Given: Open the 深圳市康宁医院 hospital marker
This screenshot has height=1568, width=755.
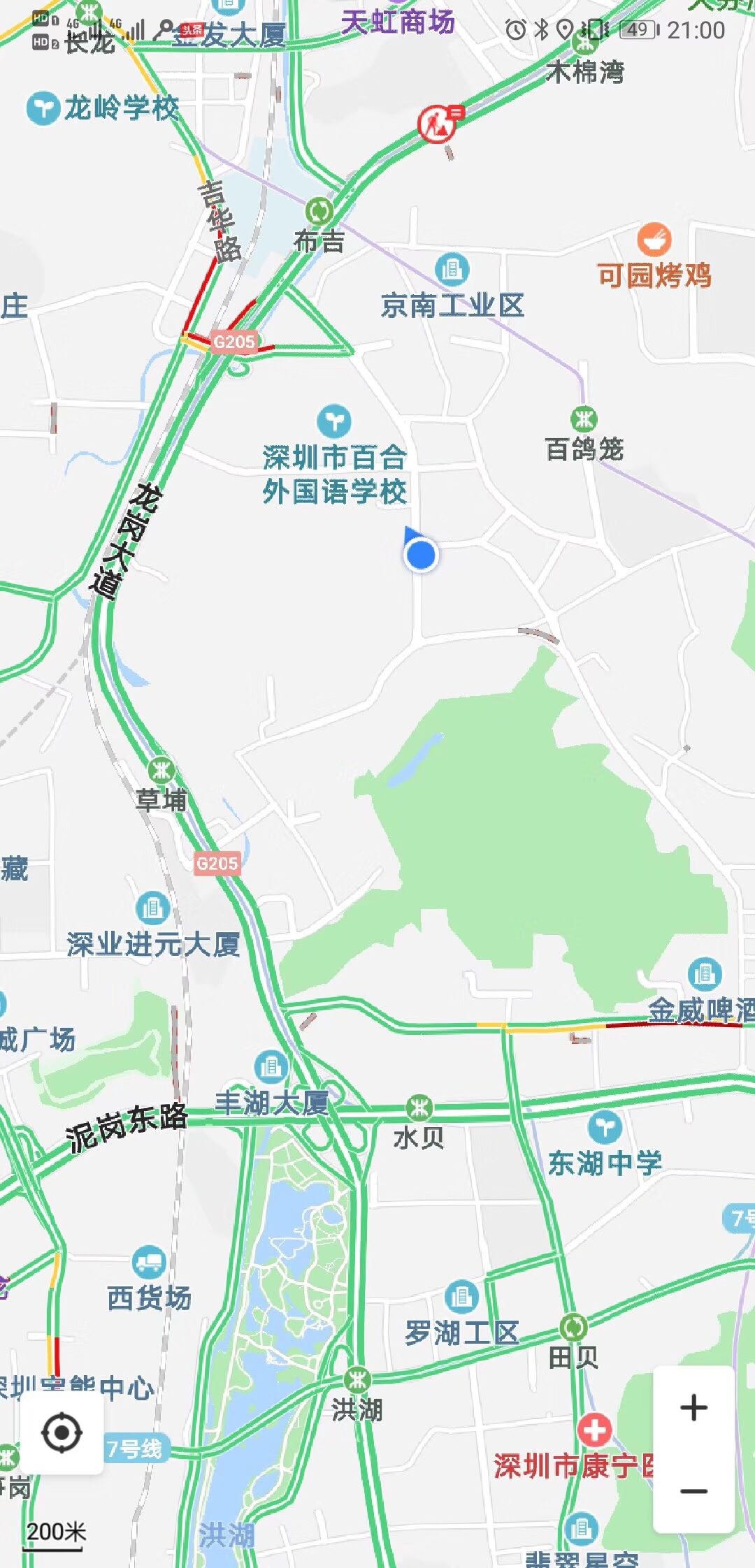Looking at the screenshot, I should [594, 1429].
